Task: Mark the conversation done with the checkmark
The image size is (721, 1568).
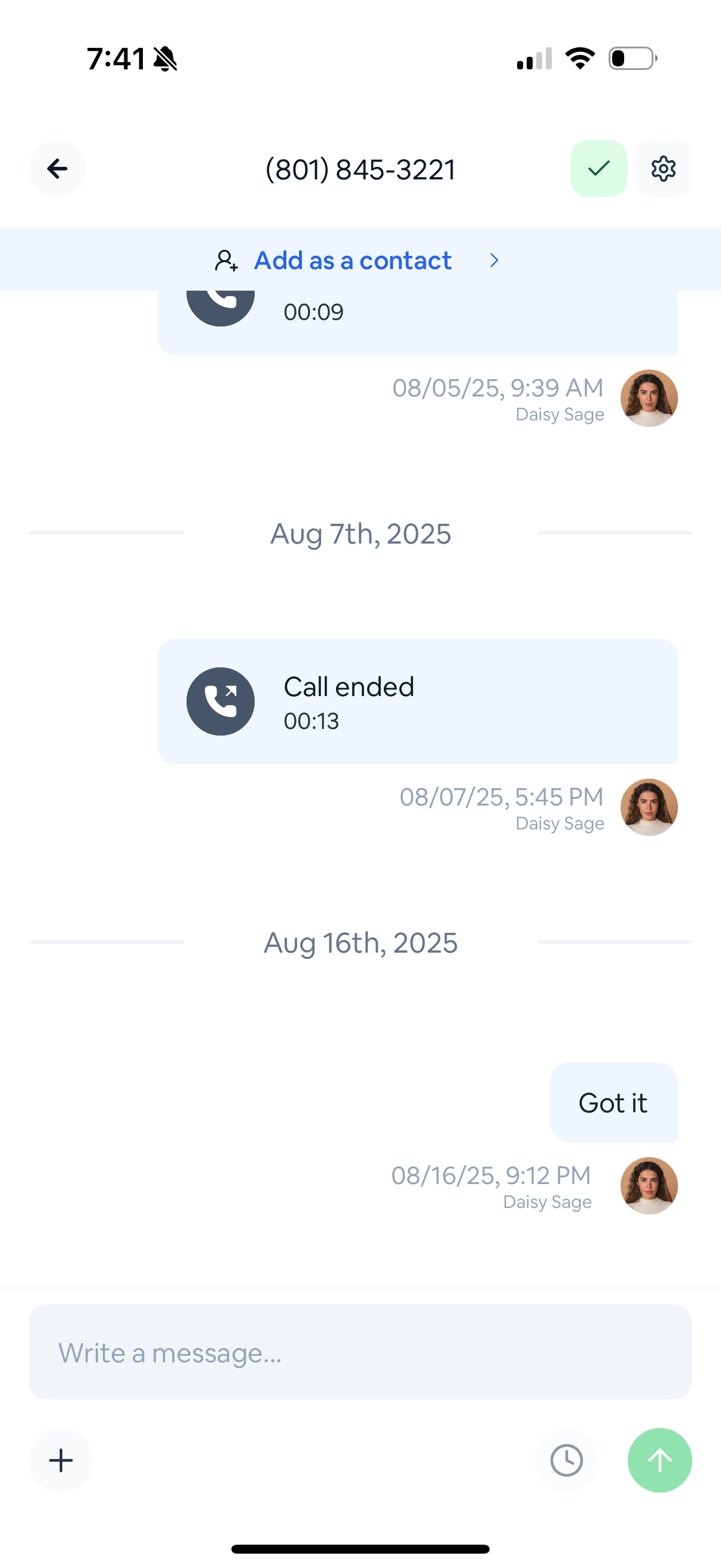Action: click(598, 169)
